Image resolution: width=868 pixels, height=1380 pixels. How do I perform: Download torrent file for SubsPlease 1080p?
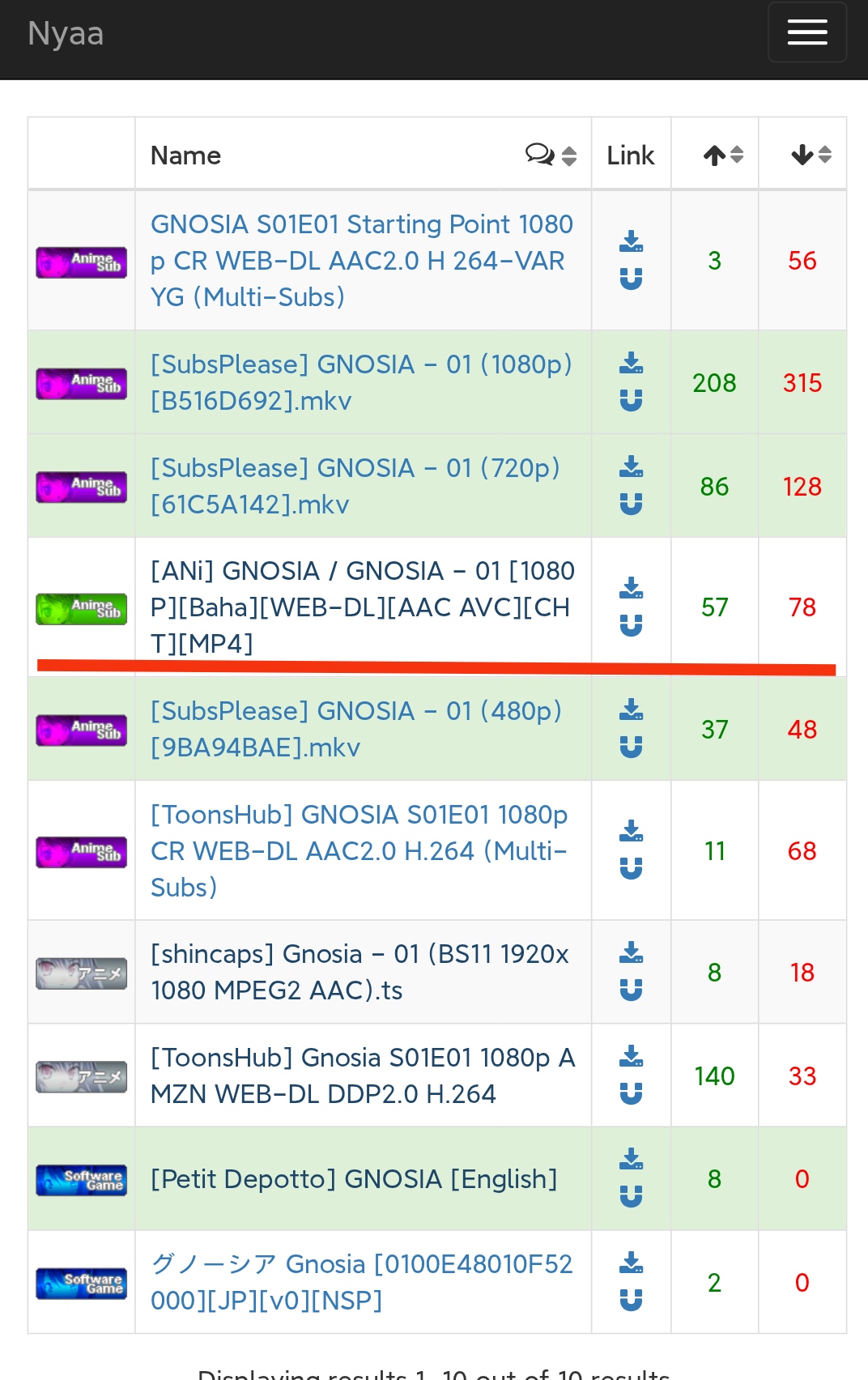(x=631, y=363)
